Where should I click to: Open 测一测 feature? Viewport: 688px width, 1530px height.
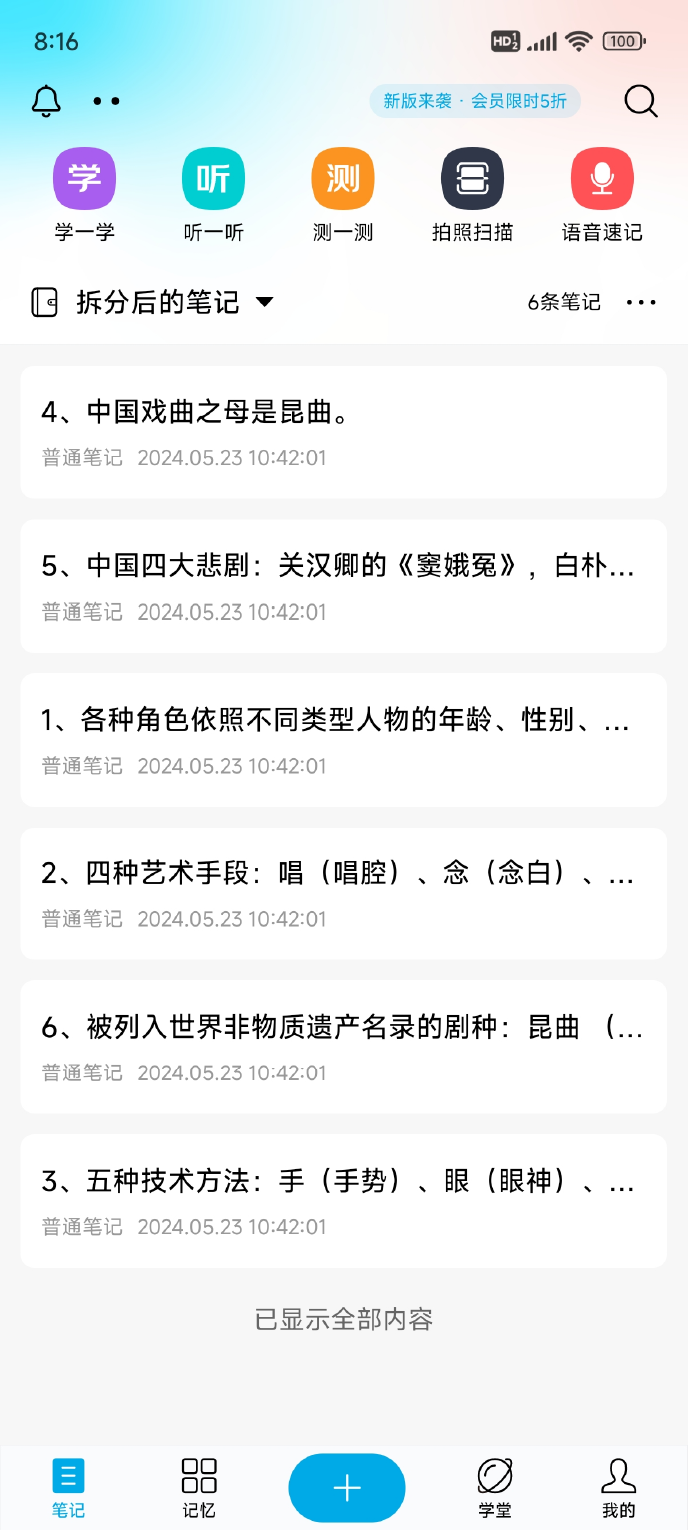click(343, 195)
